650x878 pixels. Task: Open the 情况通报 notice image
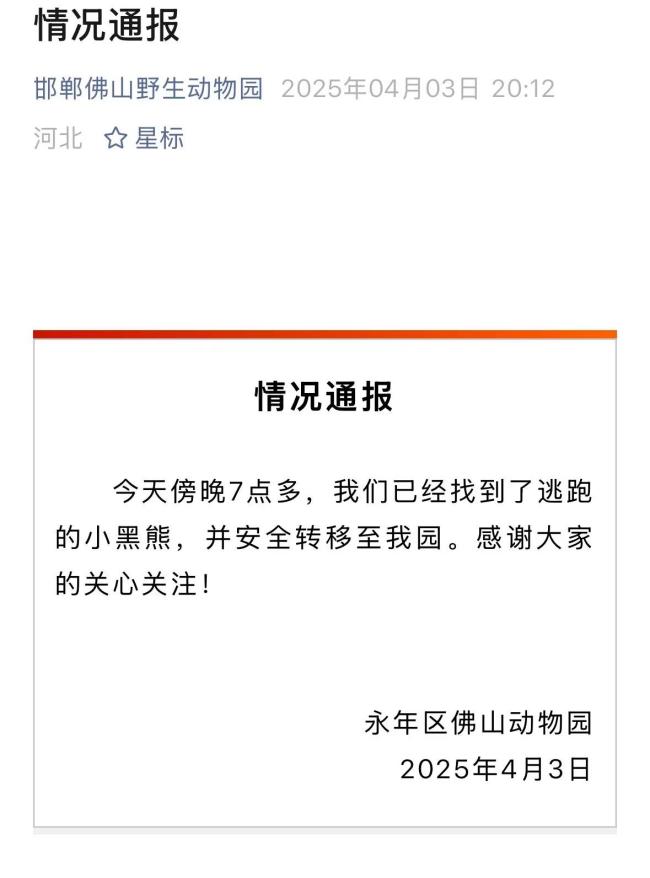(x=325, y=580)
